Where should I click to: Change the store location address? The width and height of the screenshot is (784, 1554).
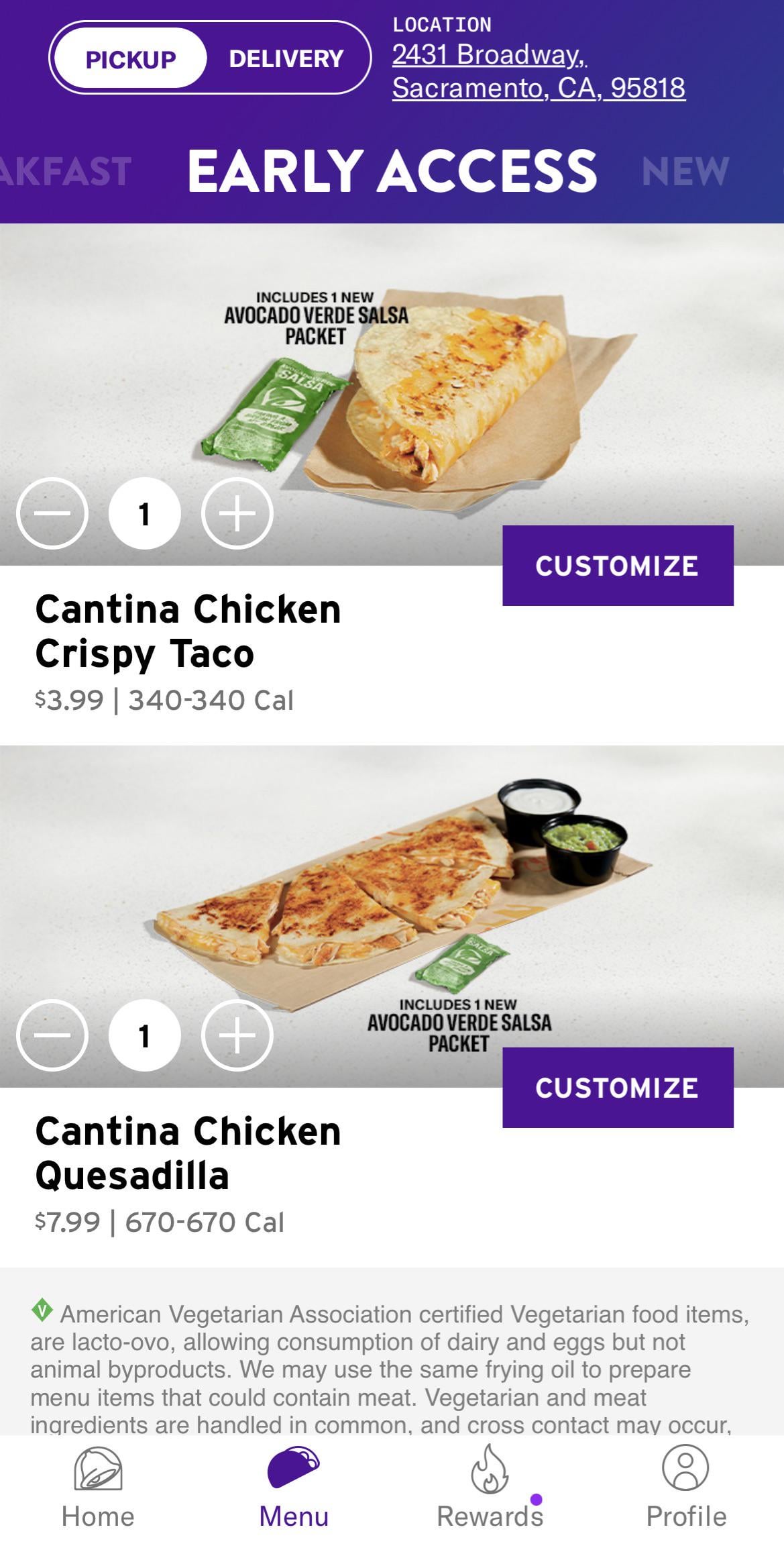click(x=538, y=71)
